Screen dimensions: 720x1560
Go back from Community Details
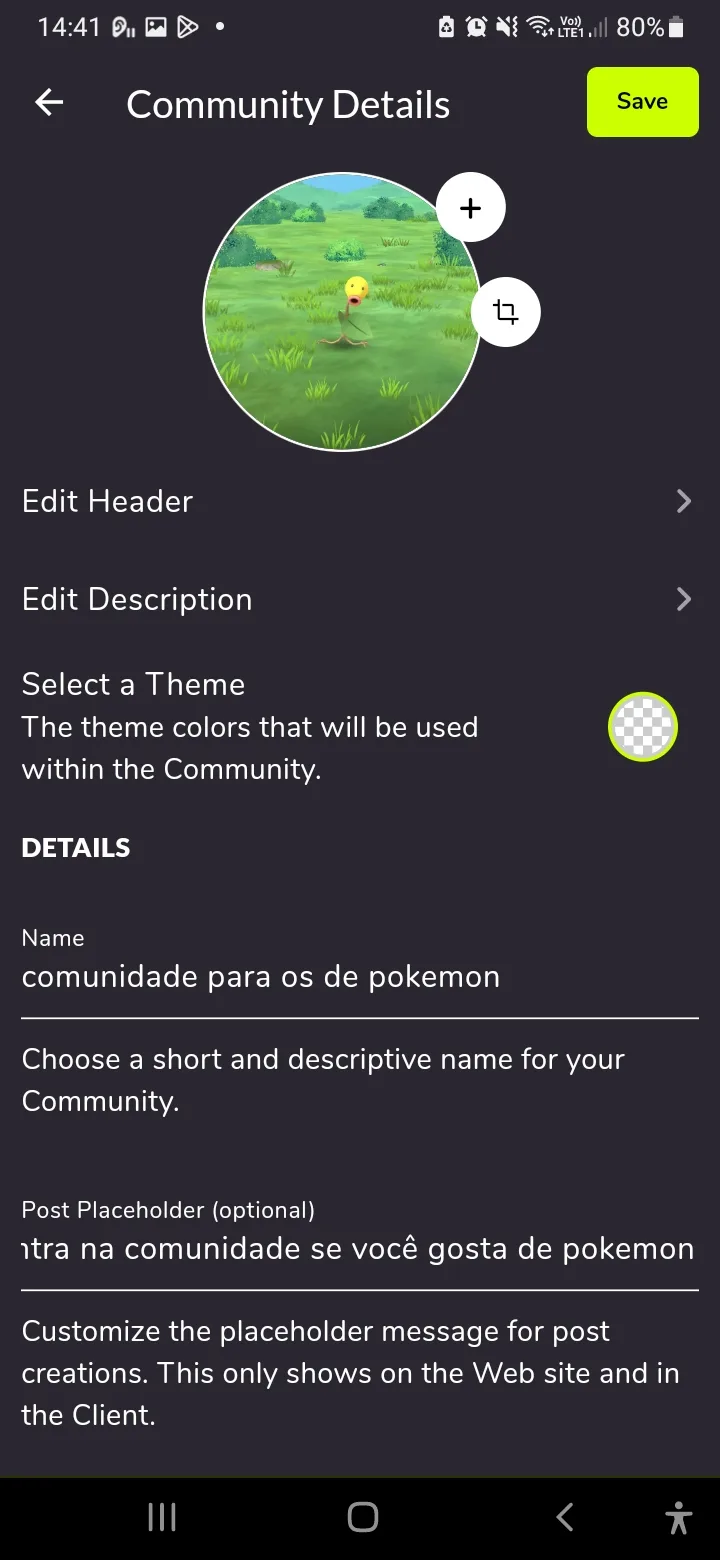(x=49, y=102)
